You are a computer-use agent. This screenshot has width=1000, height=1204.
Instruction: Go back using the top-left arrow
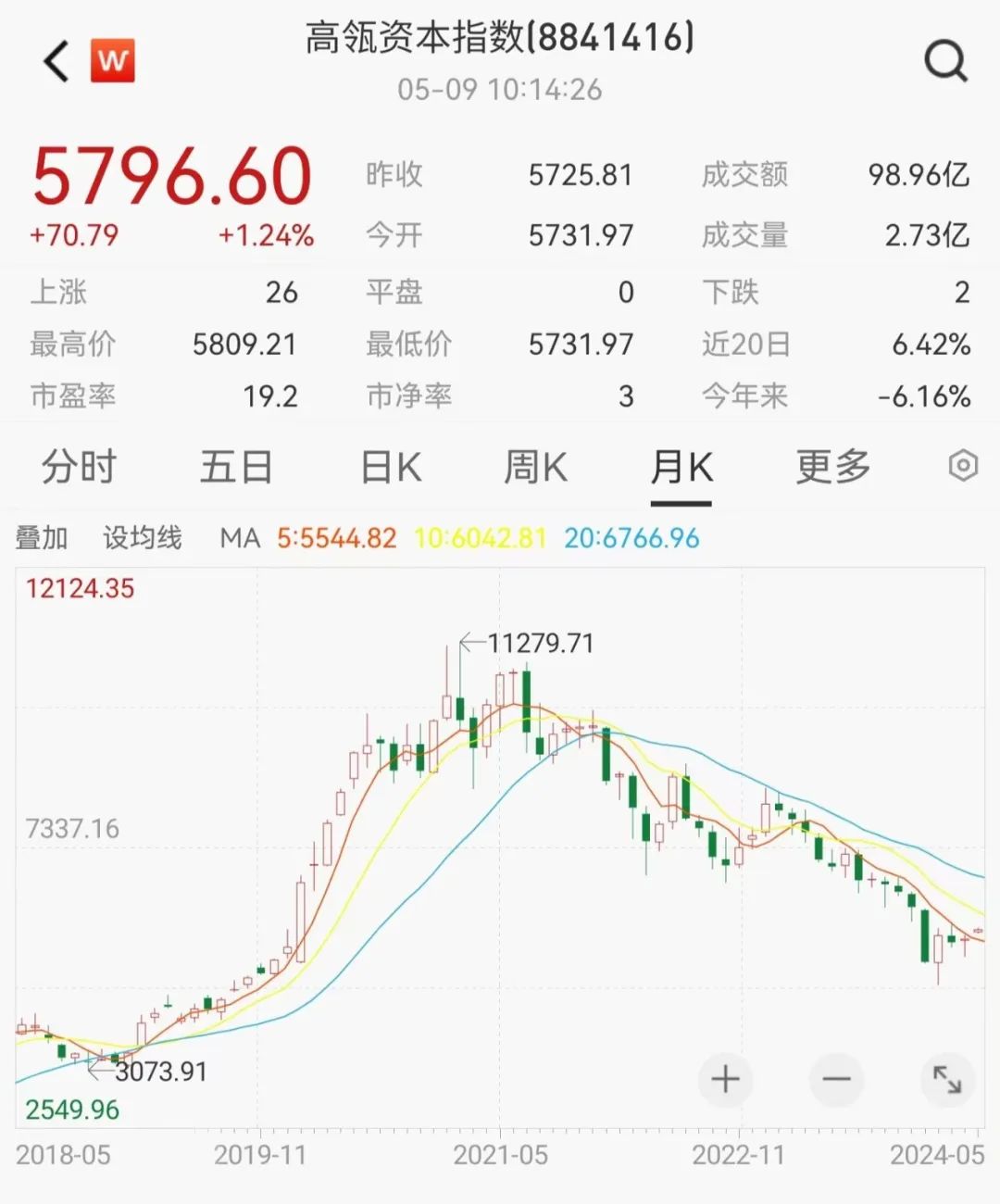pos(56,62)
